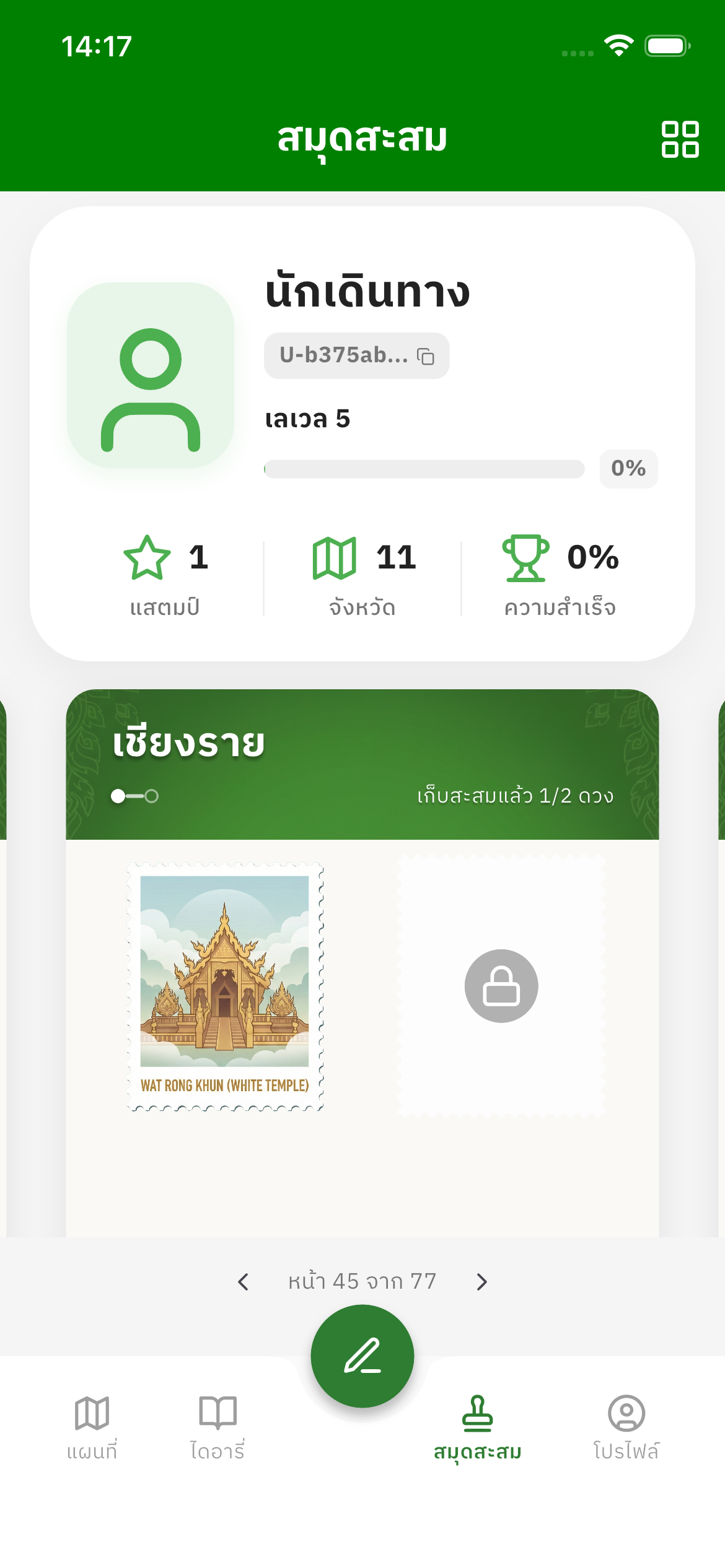Open the grid view icon in the header

[680, 139]
